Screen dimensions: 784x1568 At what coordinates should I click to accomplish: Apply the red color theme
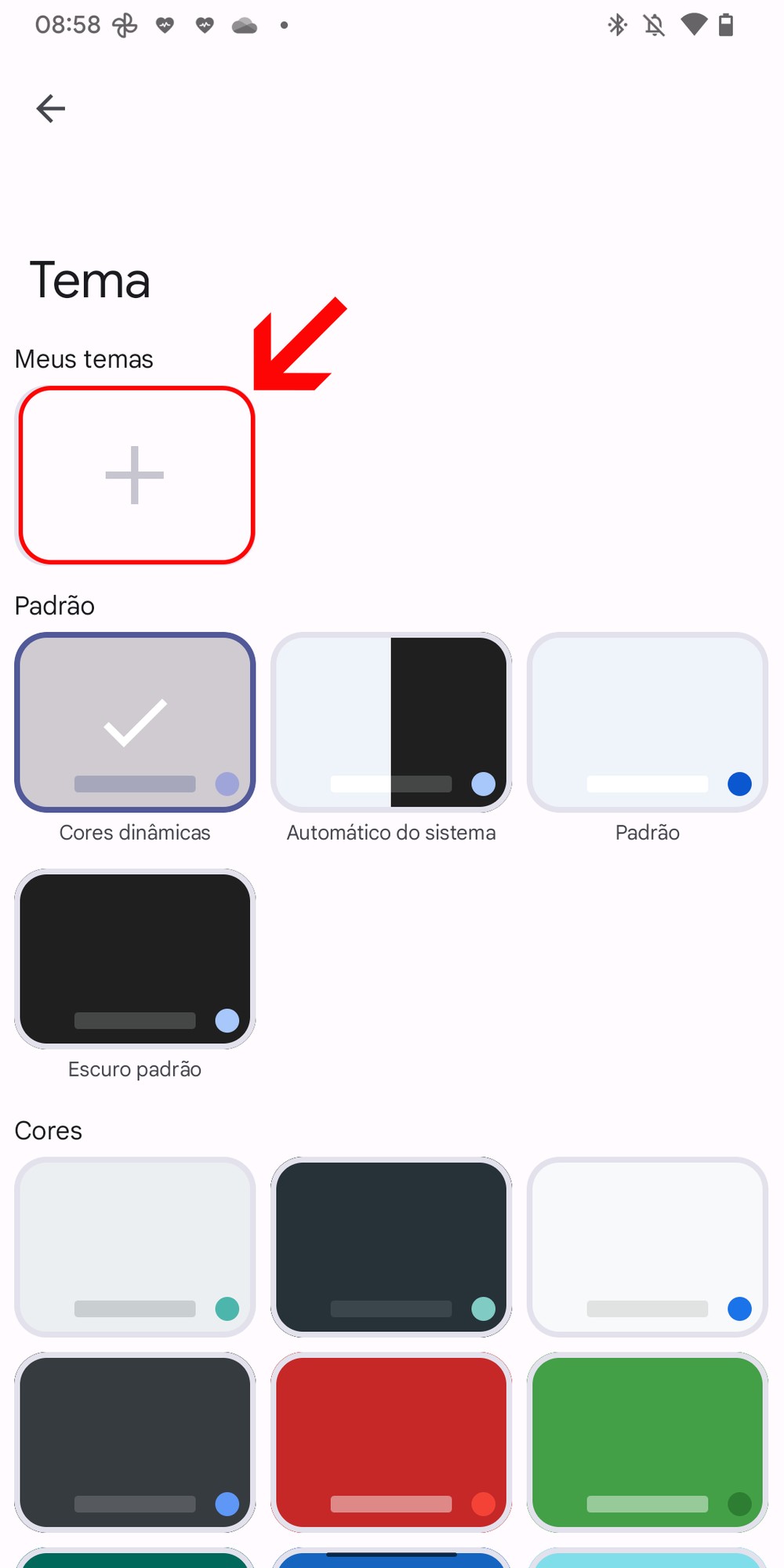point(391,1442)
